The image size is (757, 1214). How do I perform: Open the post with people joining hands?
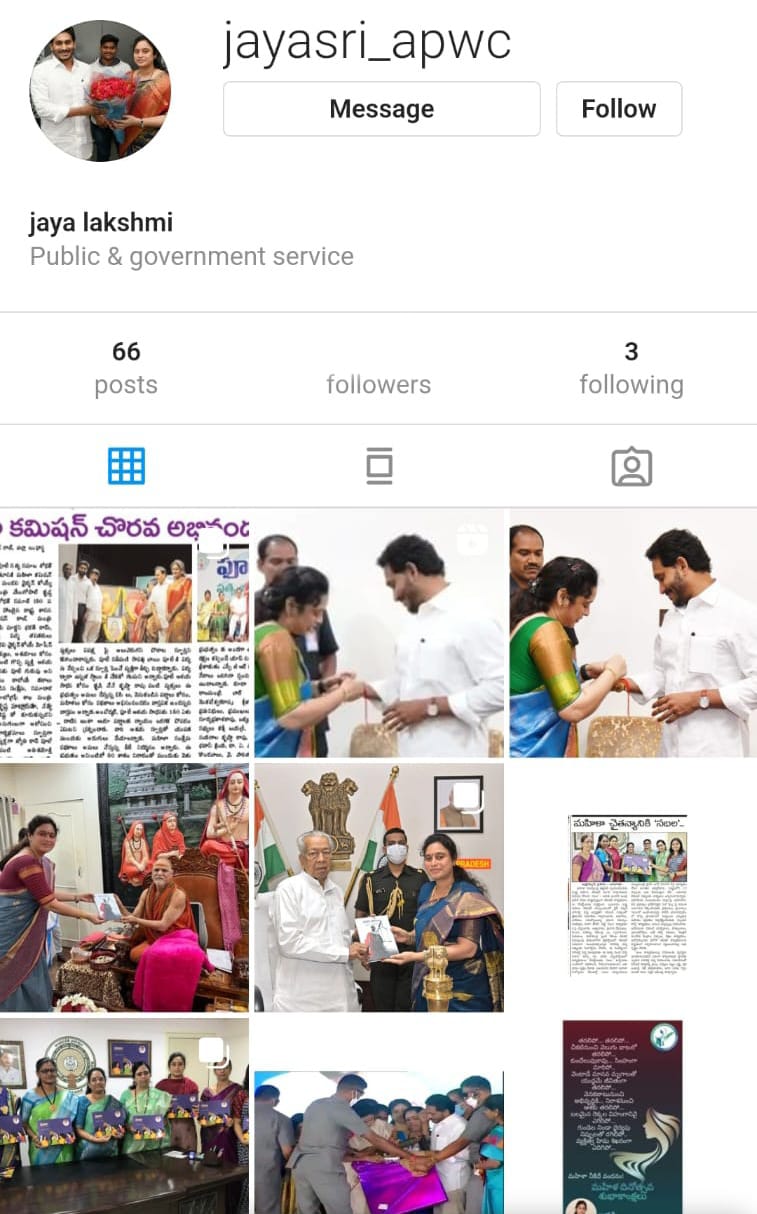coord(379,1140)
